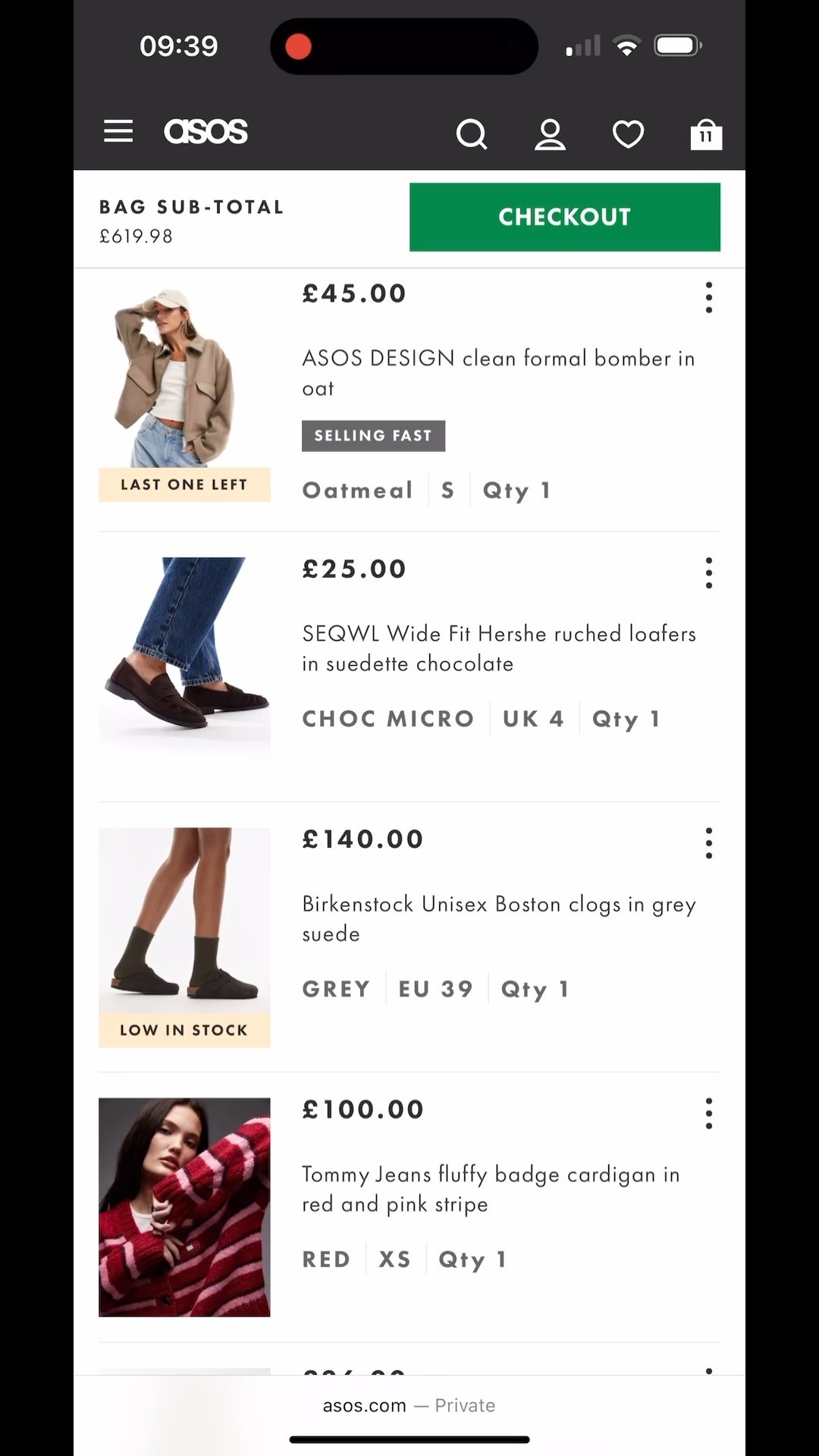Tap the ASOS logo to go home
819x1456 pixels.
coord(206,131)
